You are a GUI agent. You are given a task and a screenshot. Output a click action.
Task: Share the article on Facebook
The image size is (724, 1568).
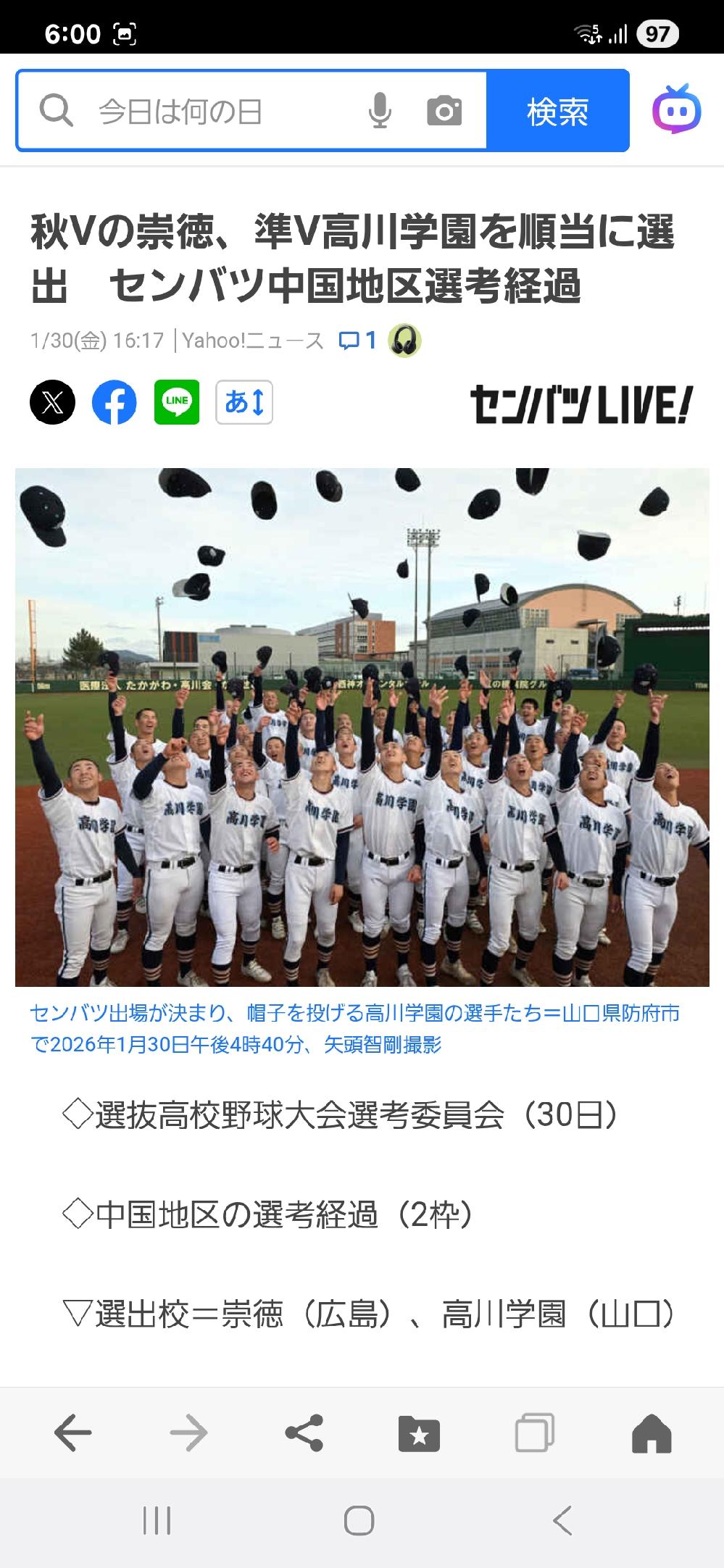[115, 402]
